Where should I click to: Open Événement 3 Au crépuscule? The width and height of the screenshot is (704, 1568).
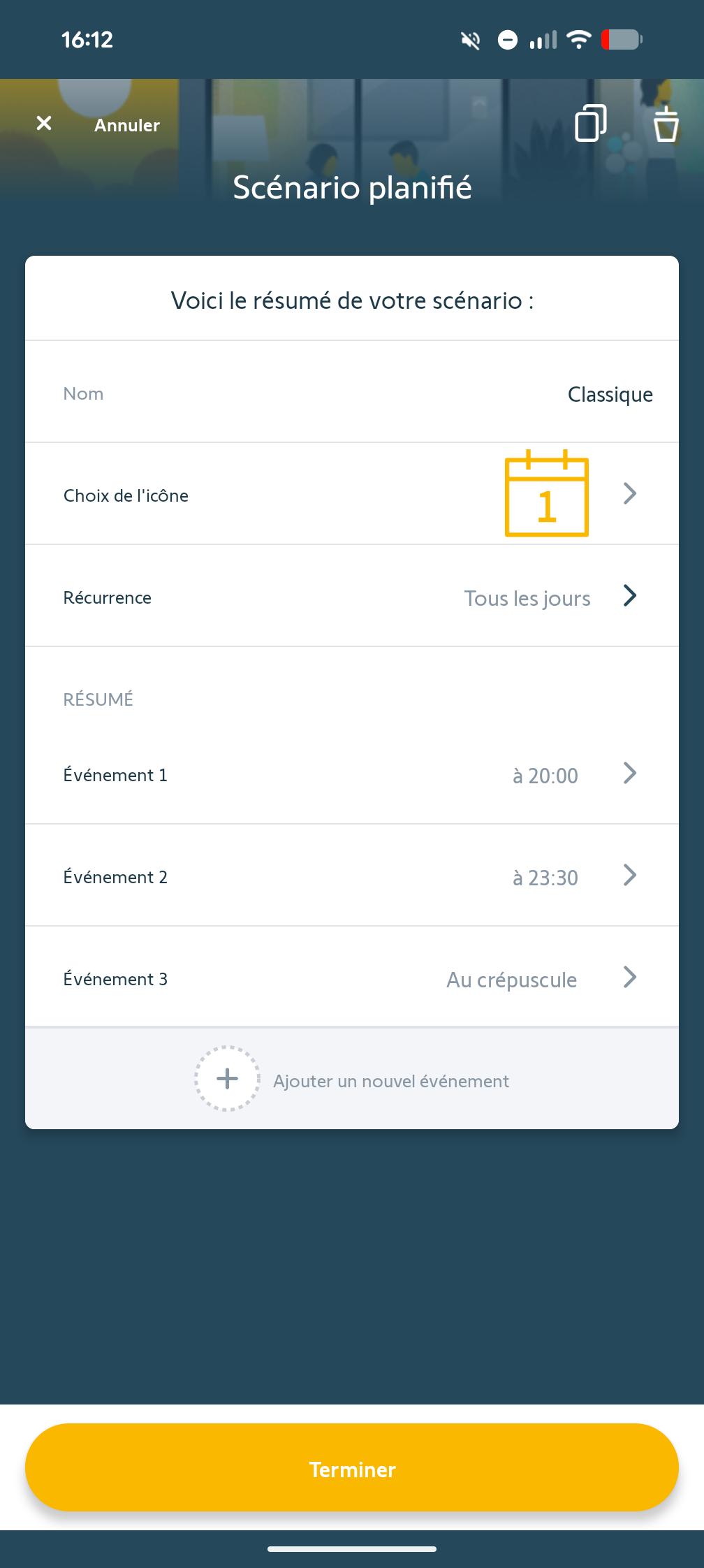[x=352, y=978]
